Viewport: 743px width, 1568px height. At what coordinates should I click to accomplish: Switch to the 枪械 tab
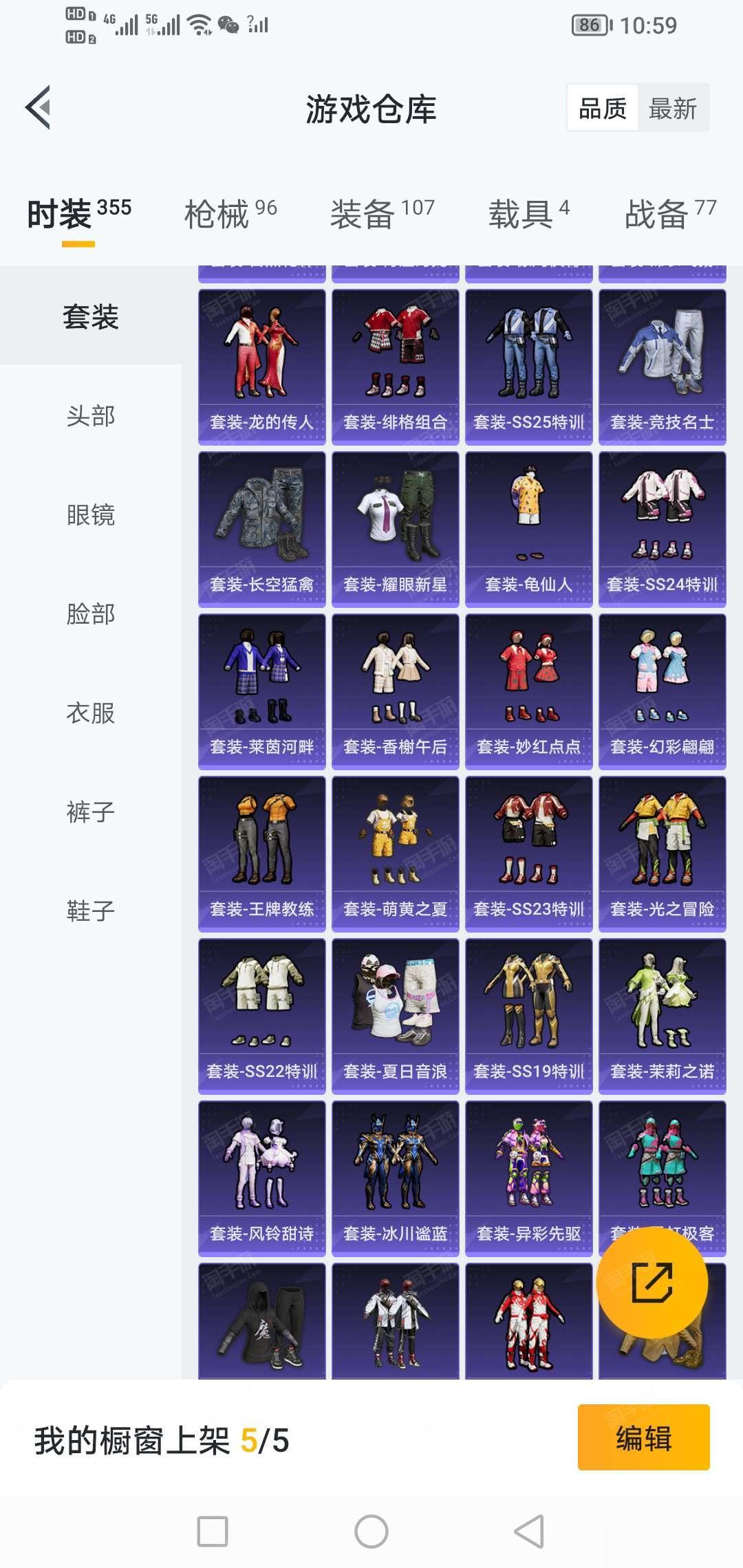230,213
